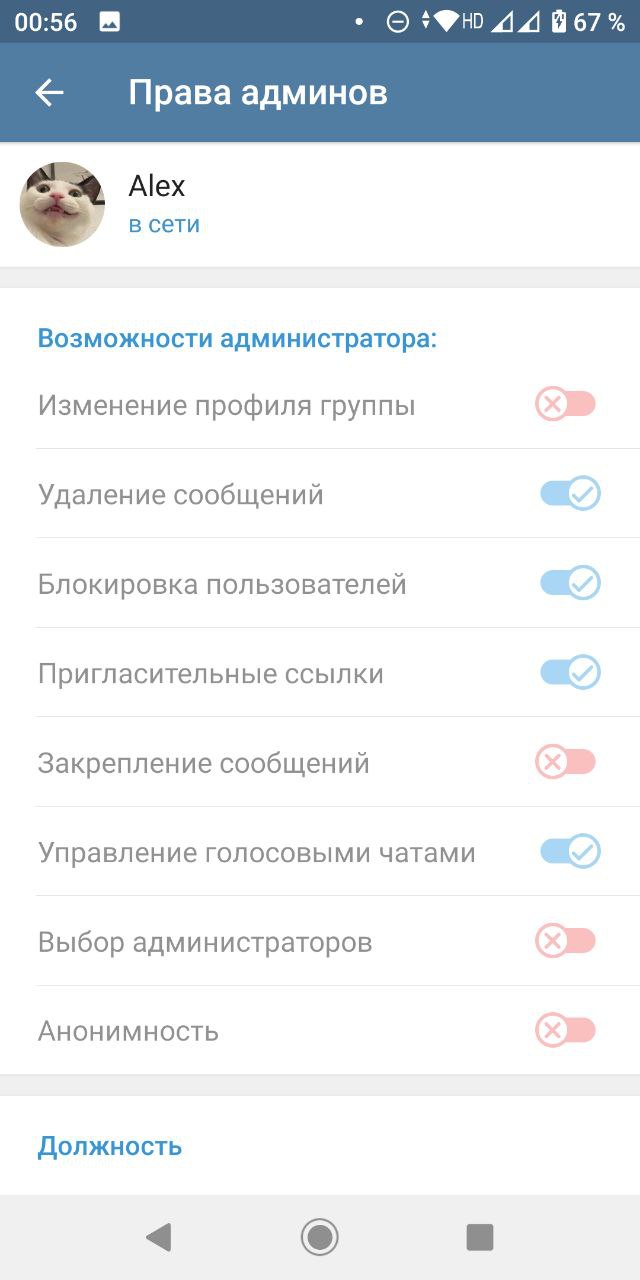Disable Удаление сообщений permission
Image resolution: width=640 pixels, height=1280 pixels.
point(570,494)
